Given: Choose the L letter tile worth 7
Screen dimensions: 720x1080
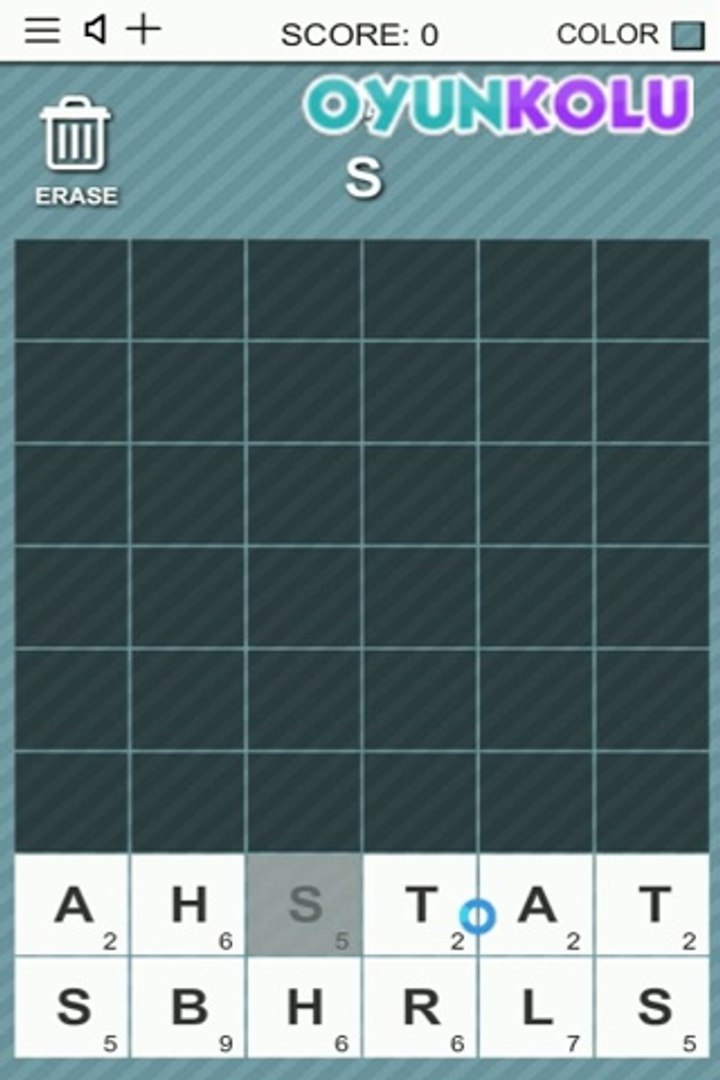Looking at the screenshot, I should pyautogui.click(x=537, y=1008).
